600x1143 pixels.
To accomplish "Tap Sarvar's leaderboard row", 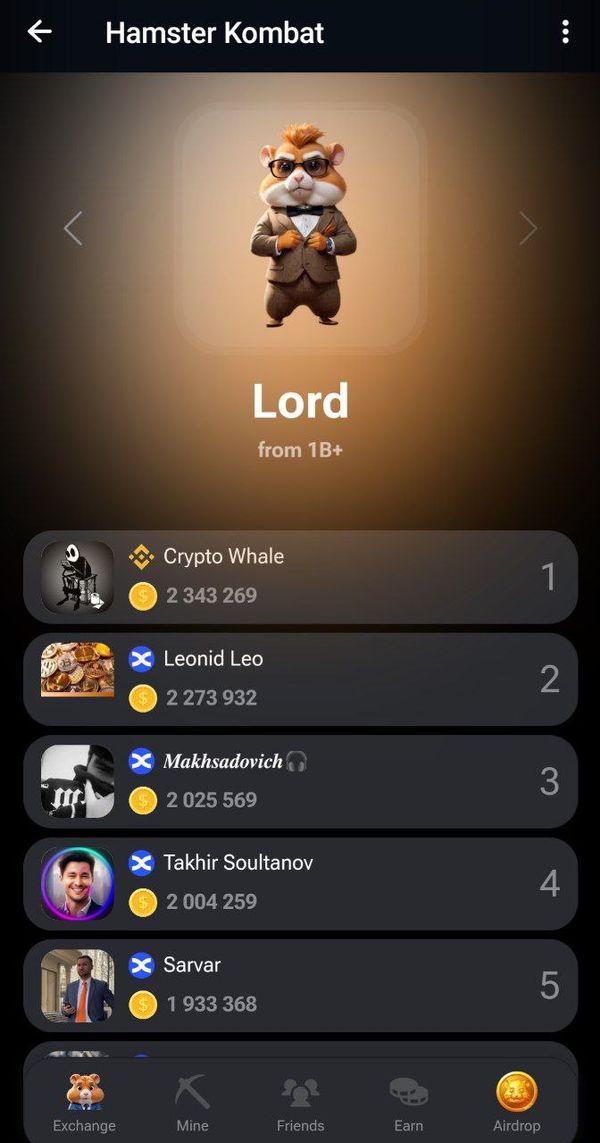I will point(300,985).
